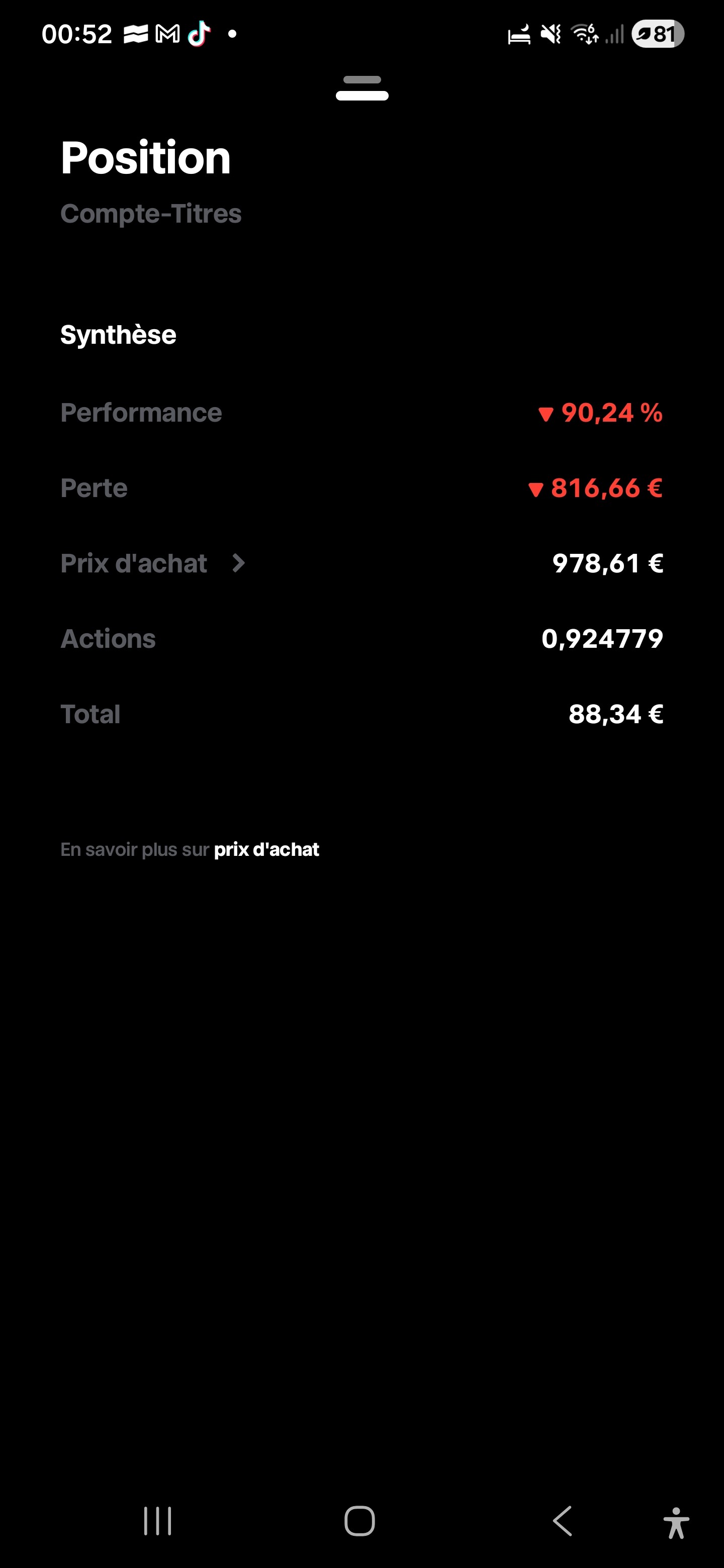
Task: Open the prix d'achat learn-more link
Action: (266, 849)
